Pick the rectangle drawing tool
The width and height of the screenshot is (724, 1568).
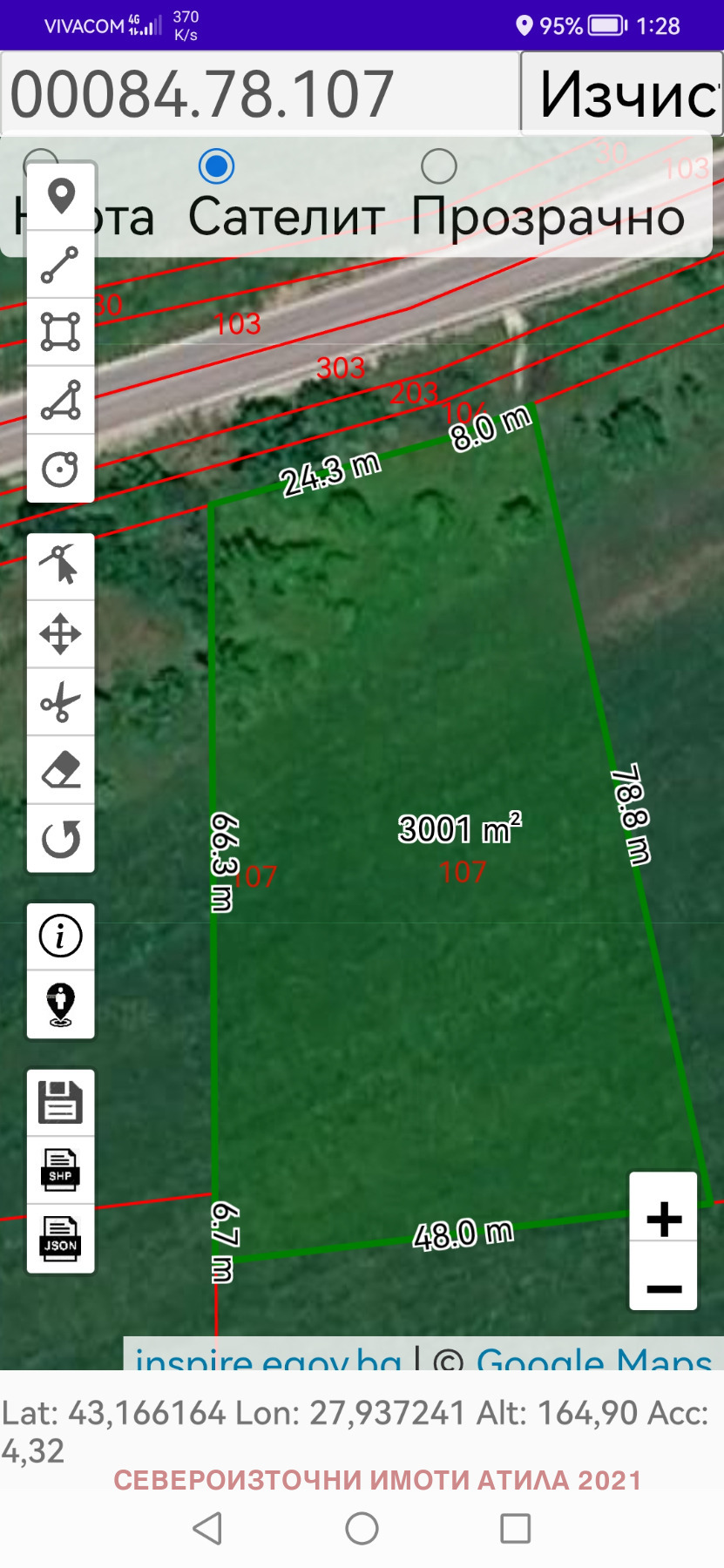click(x=61, y=332)
